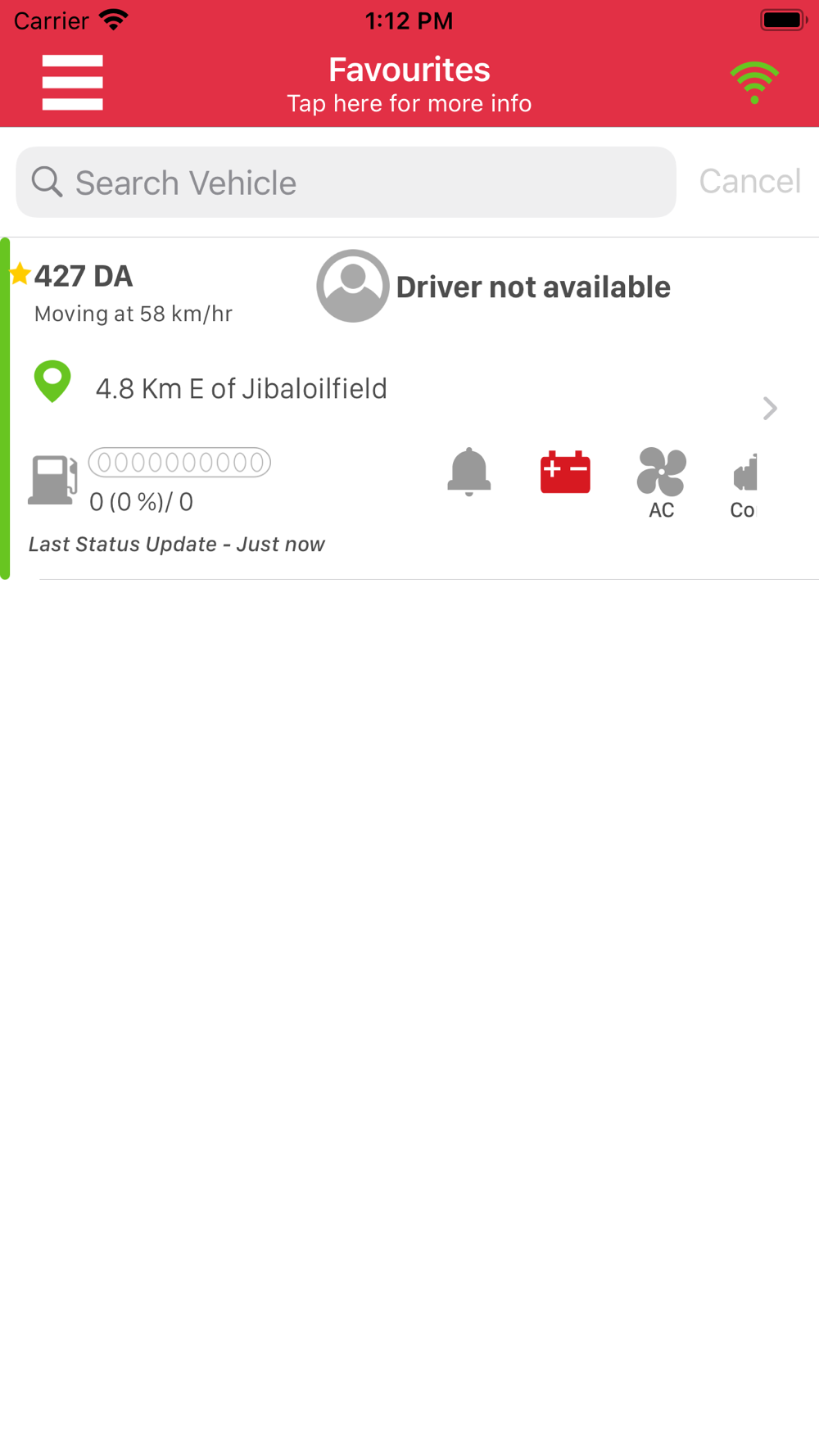Screen dimensions: 819x1456
Task: Tap the green connection status icon
Action: click(754, 82)
